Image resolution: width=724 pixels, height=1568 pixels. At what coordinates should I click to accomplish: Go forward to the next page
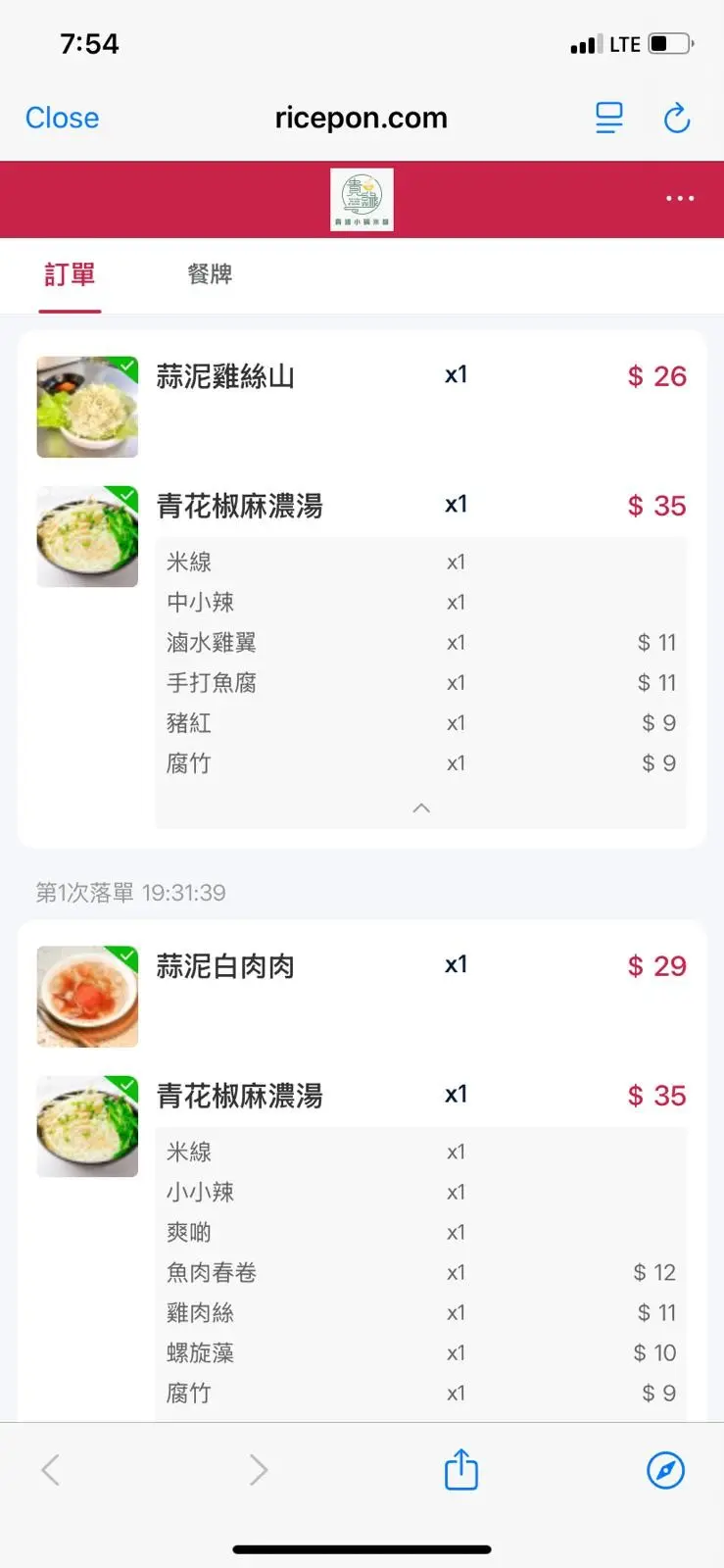(258, 1469)
